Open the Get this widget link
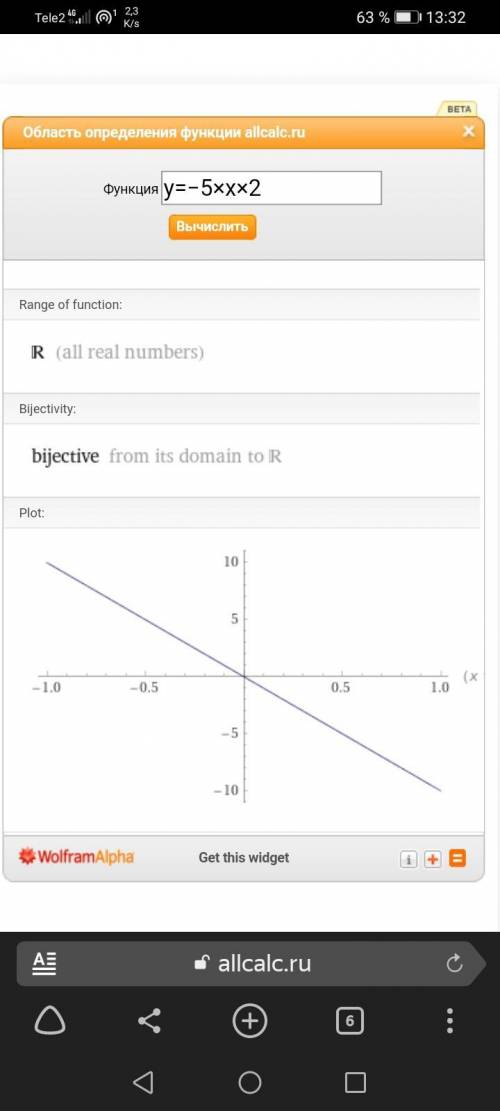This screenshot has width=500, height=1111. [244, 857]
